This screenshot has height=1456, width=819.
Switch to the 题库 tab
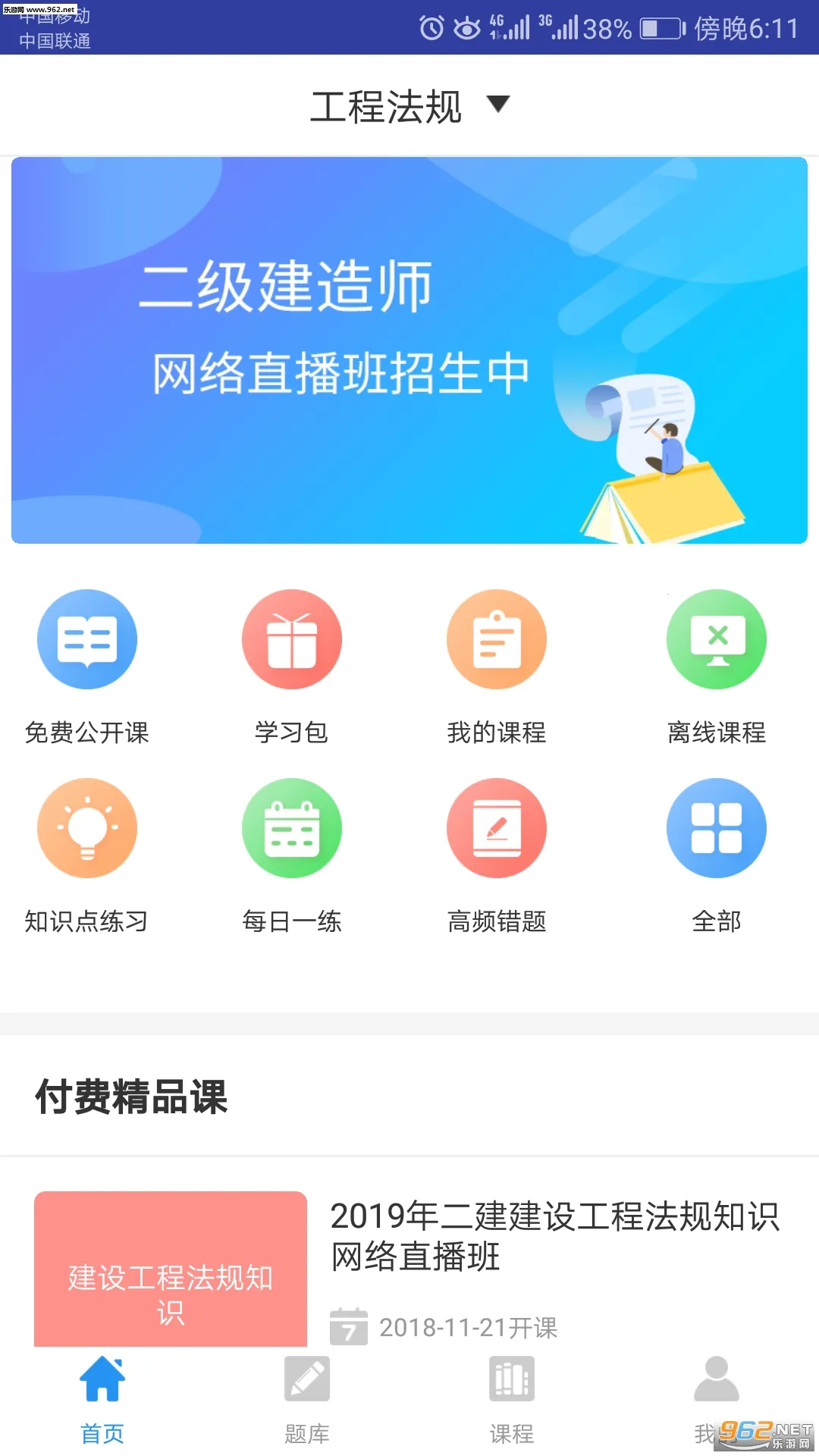tap(307, 1400)
